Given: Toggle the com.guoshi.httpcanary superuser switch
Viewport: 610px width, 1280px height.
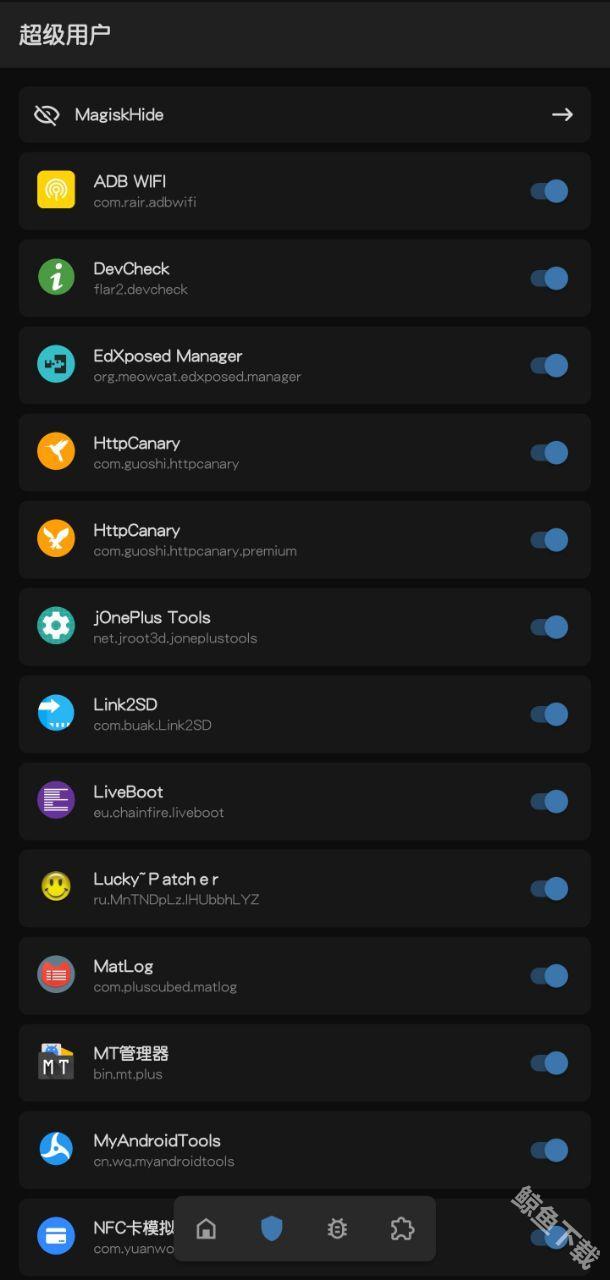Looking at the screenshot, I should coord(549,453).
